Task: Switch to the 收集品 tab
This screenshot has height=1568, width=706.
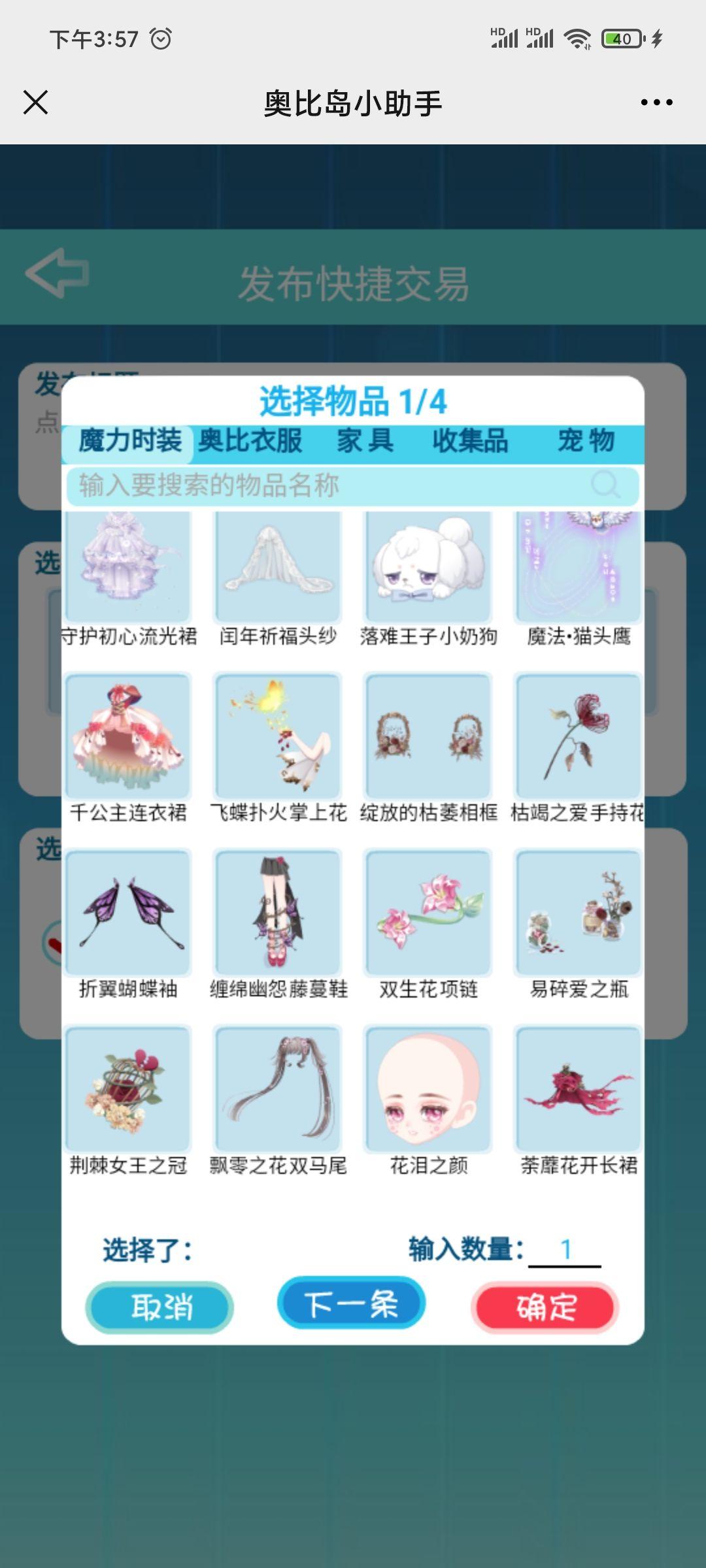Action: (470, 441)
